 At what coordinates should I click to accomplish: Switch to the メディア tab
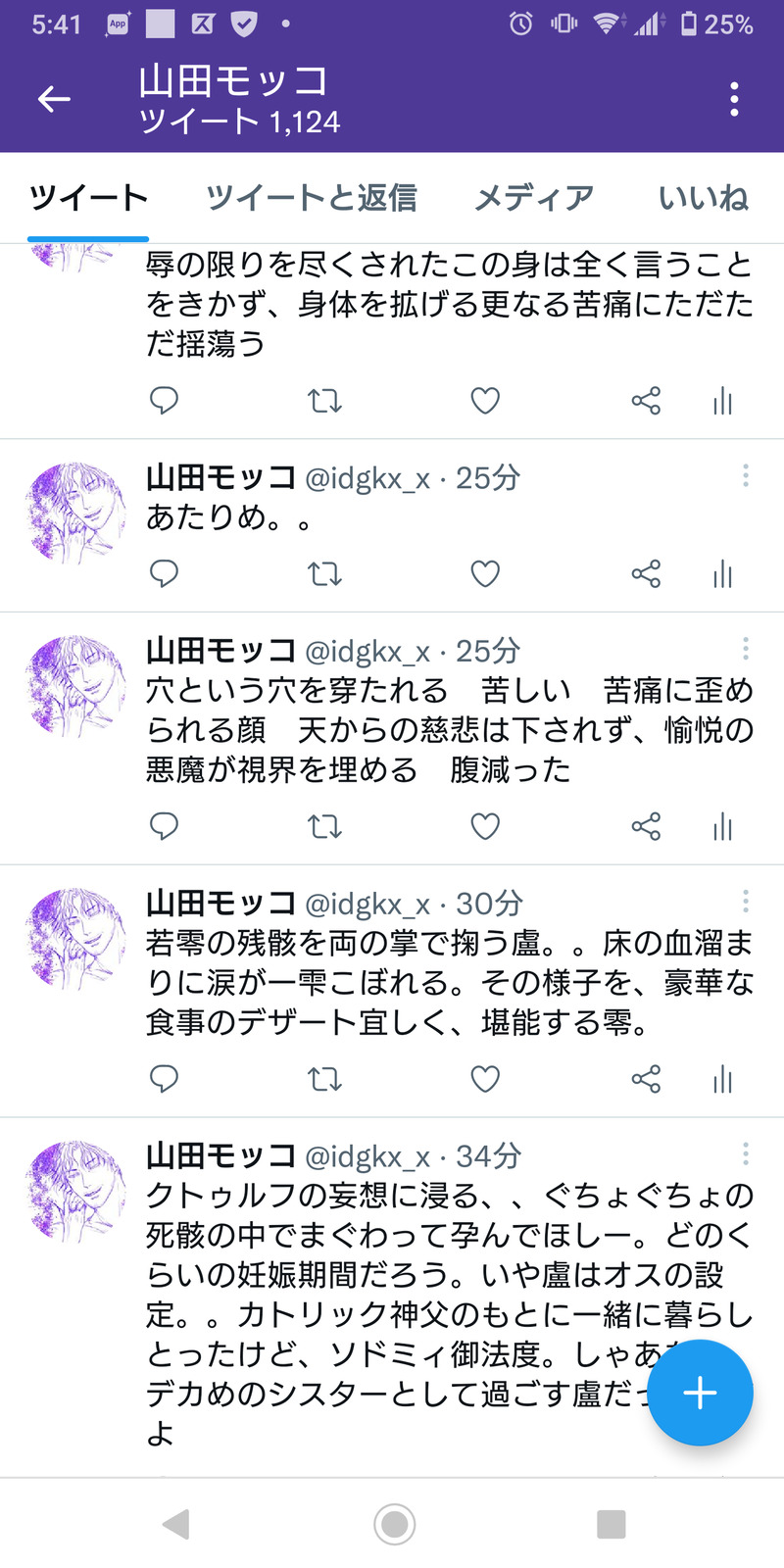point(534,198)
